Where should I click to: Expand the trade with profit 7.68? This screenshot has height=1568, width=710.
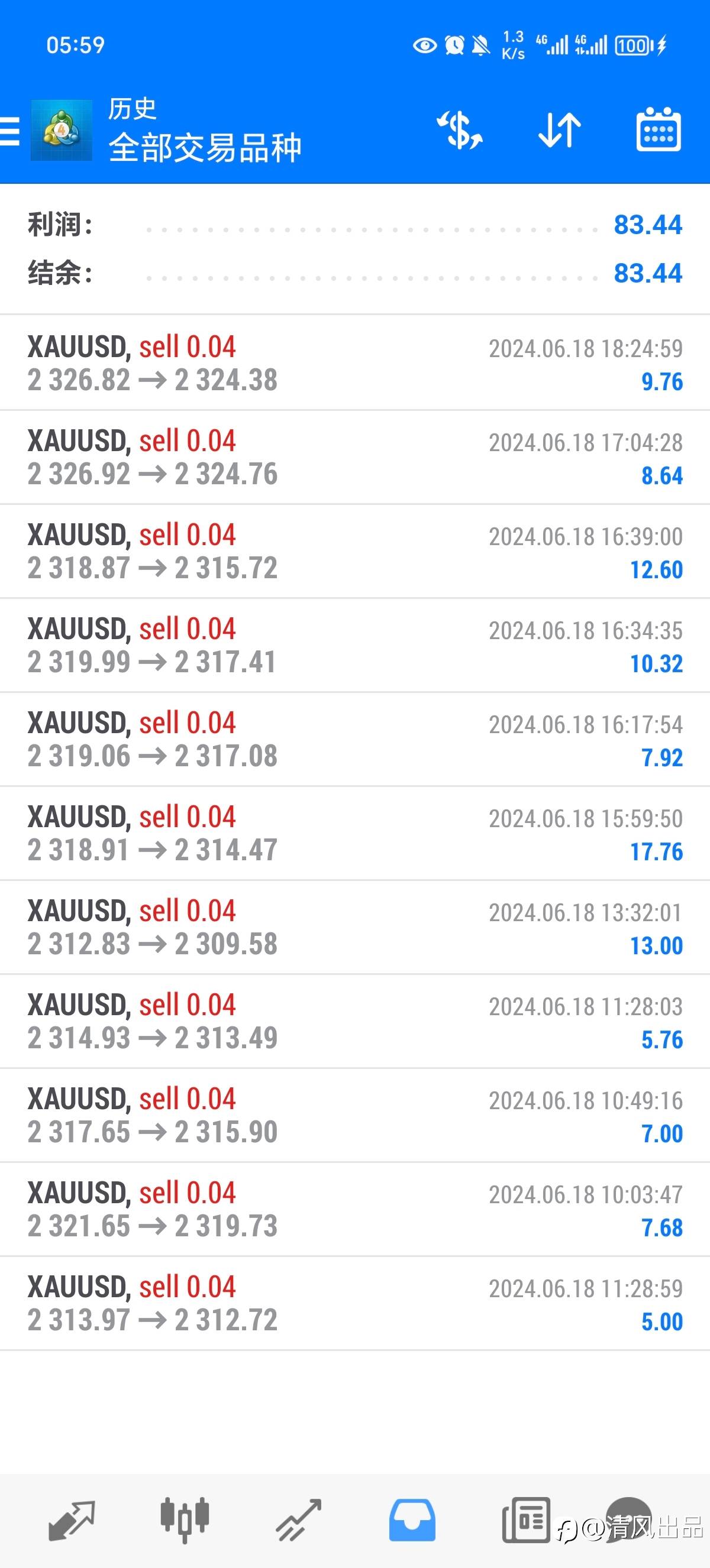click(355, 1210)
